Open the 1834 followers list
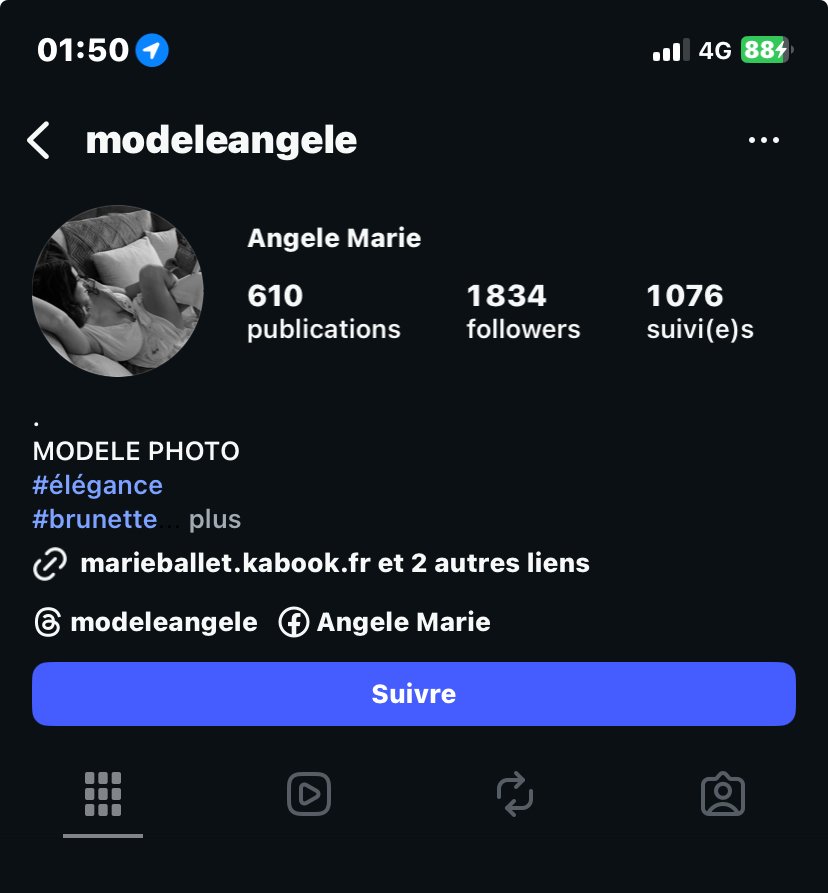This screenshot has width=828, height=893. 523,311
